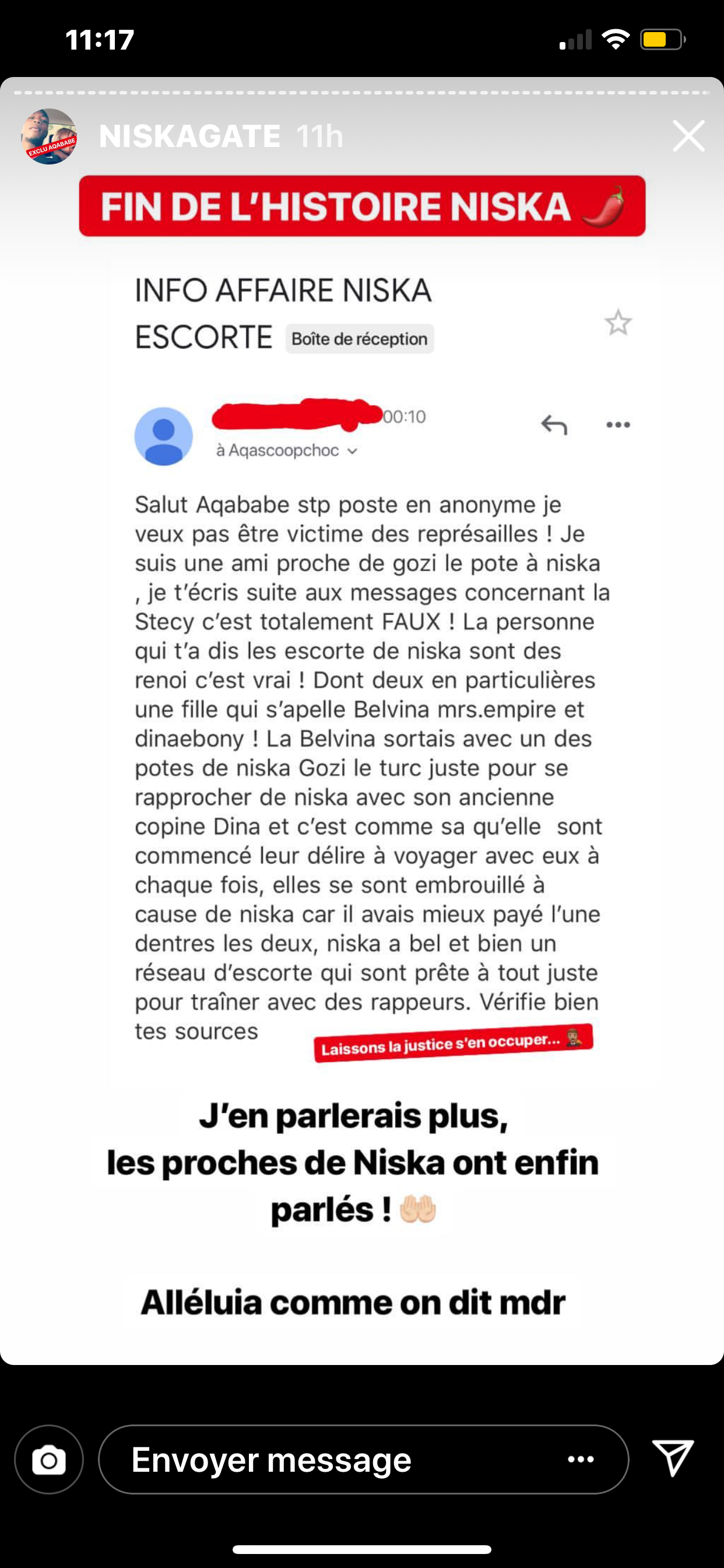Open the NISKAGATE account name
This screenshot has width=724, height=1568.
tap(190, 136)
